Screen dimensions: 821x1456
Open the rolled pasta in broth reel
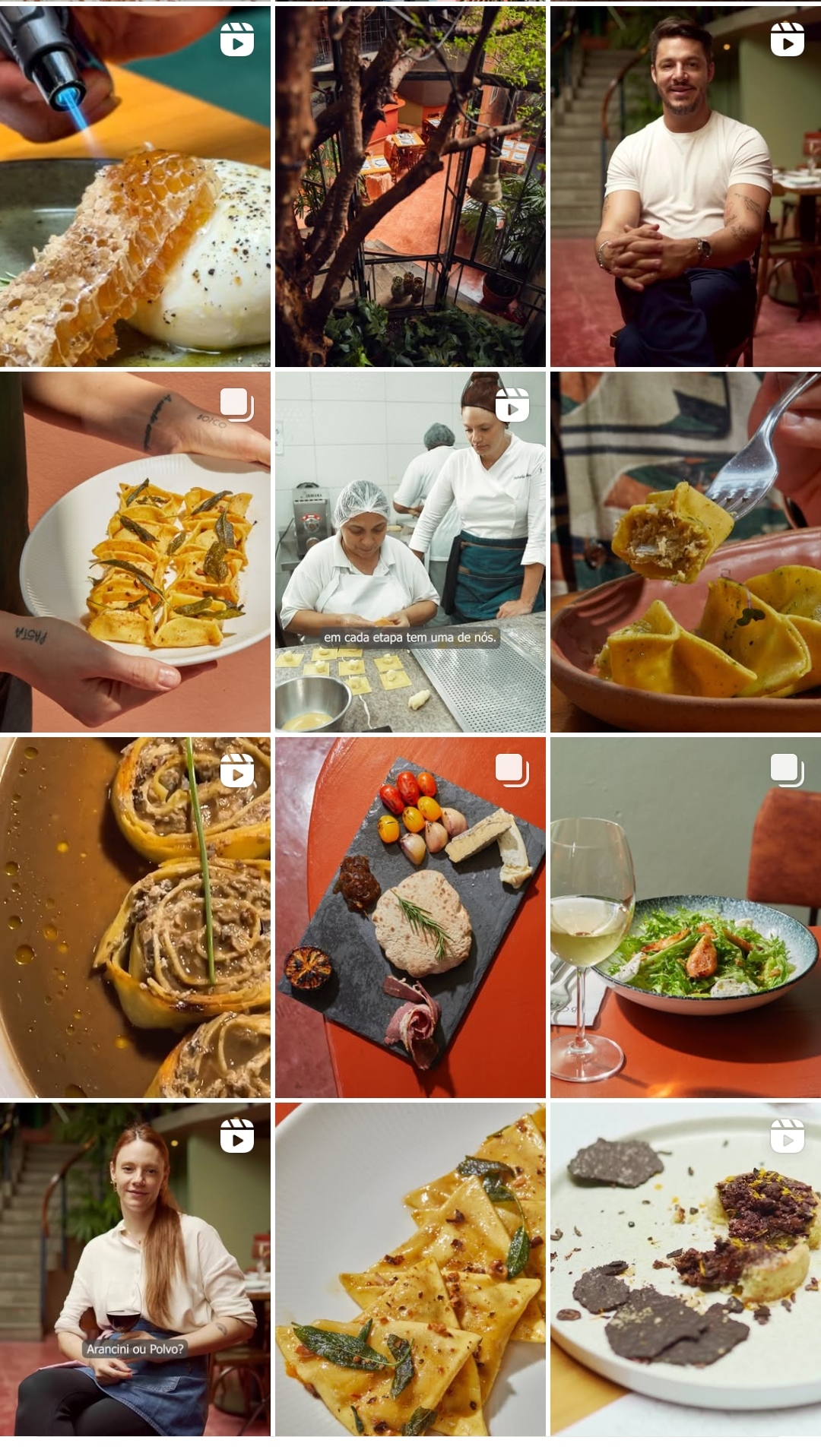click(x=135, y=917)
